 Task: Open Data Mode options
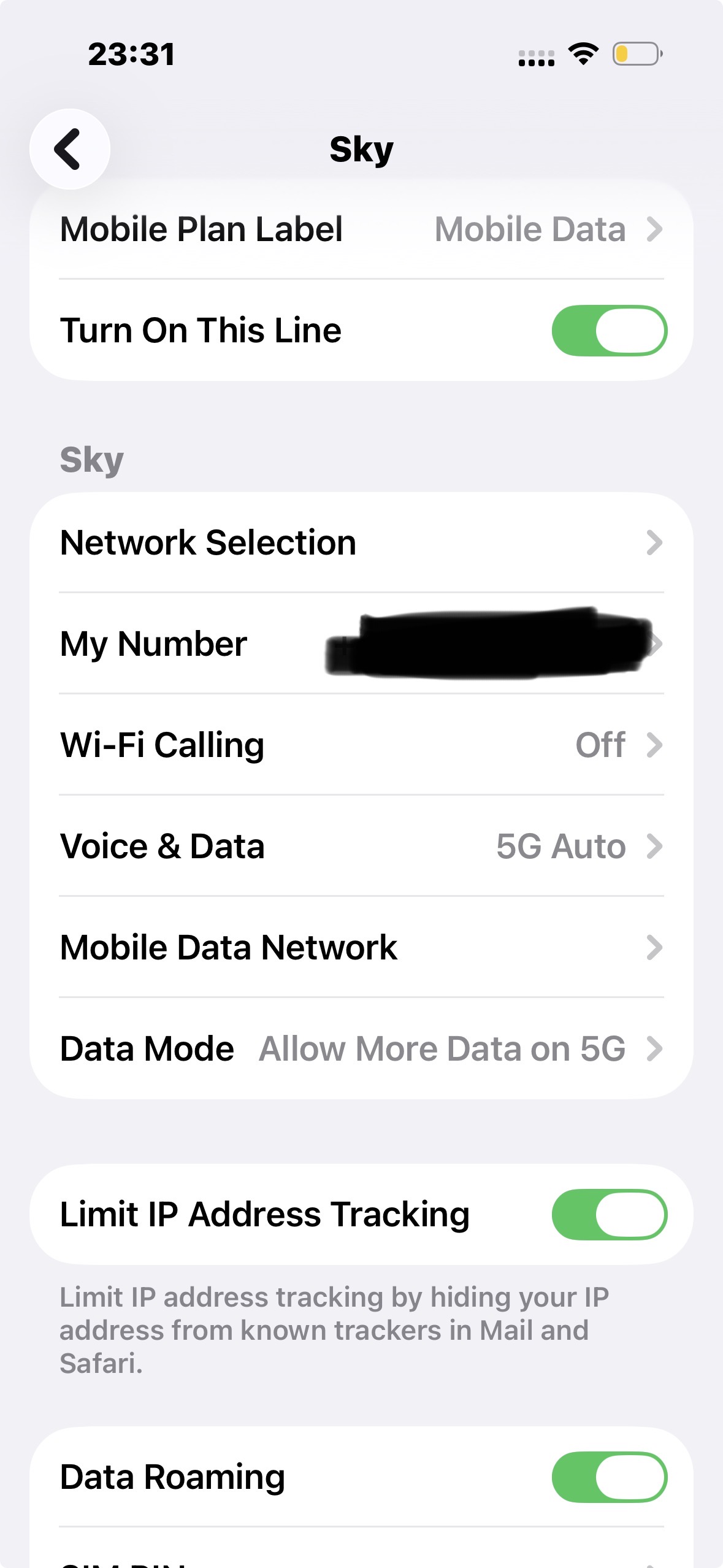tap(361, 1049)
